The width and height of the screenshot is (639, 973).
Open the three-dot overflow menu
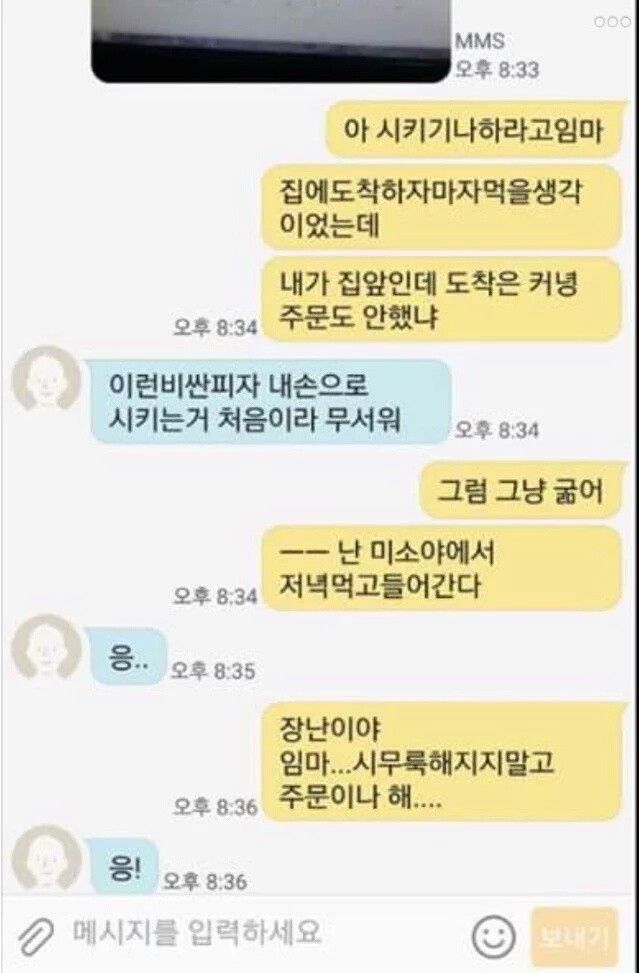click(612, 21)
